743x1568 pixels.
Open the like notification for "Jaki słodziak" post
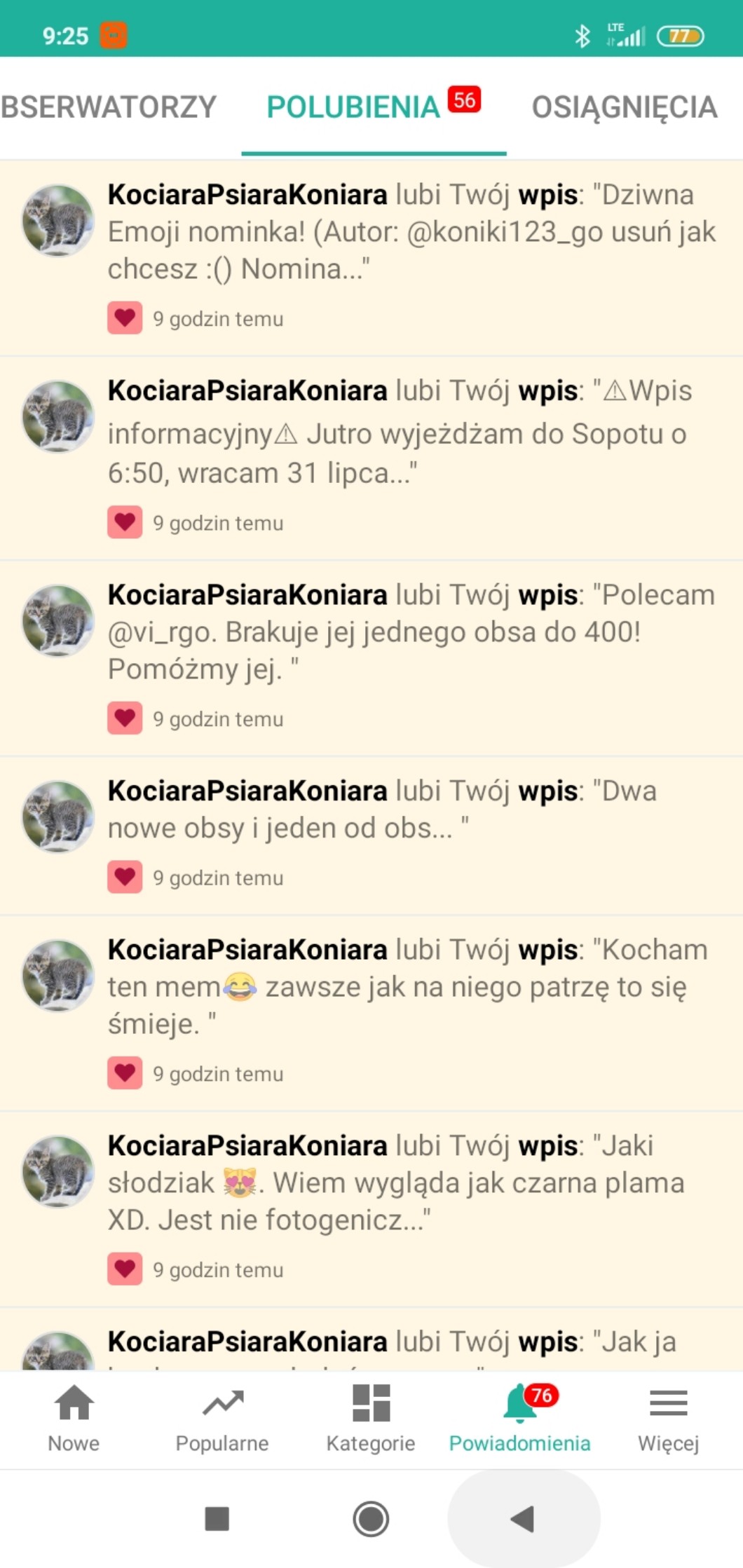411,1183
